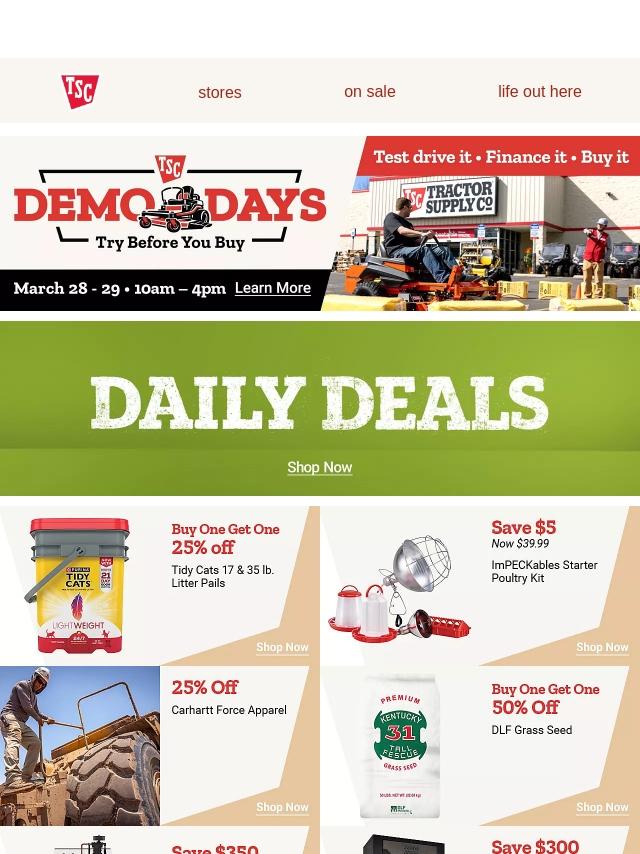Shop Now for Tidy Cats Litter Pails
The width and height of the screenshot is (640, 854).
282,647
